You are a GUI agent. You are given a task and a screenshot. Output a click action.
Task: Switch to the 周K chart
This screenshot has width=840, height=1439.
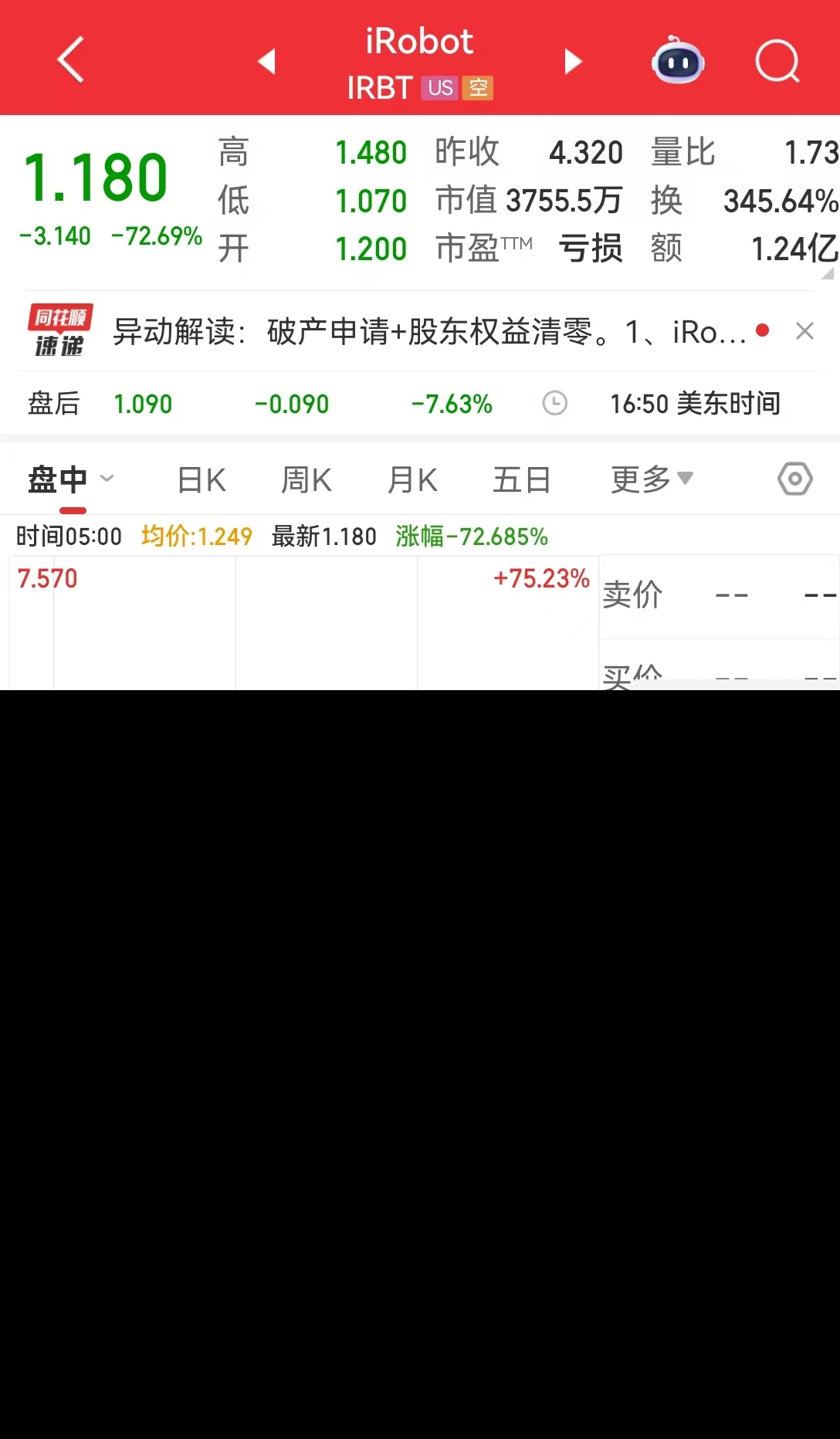pyautogui.click(x=307, y=479)
